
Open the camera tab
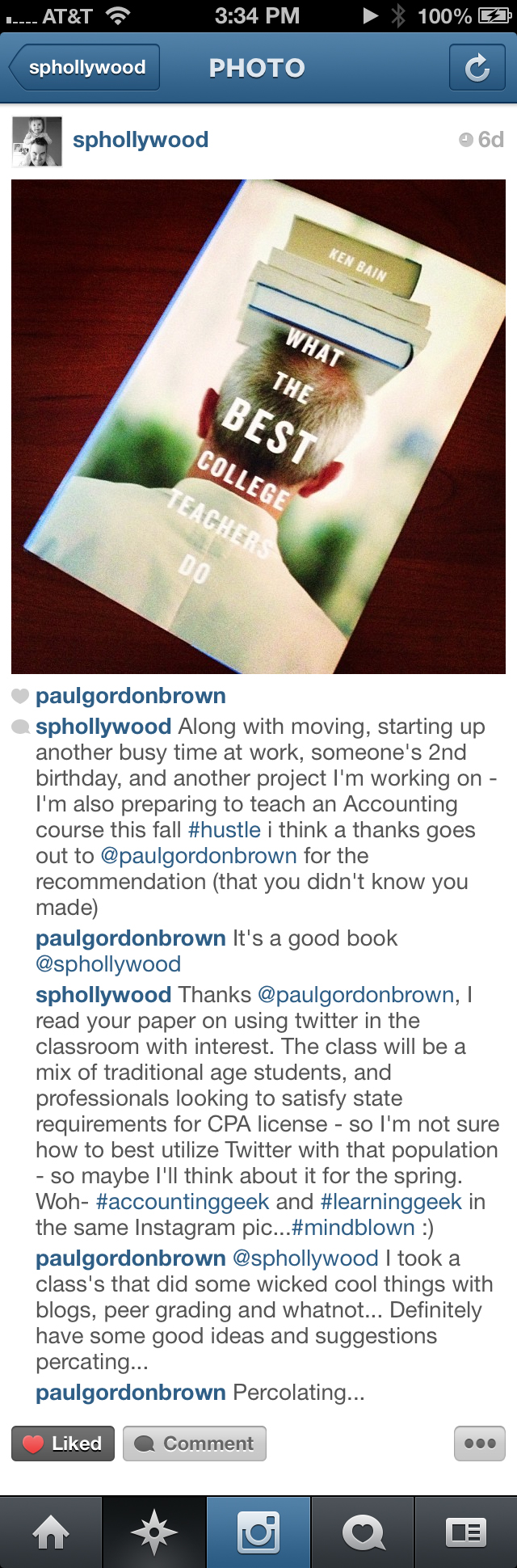pos(258,1532)
